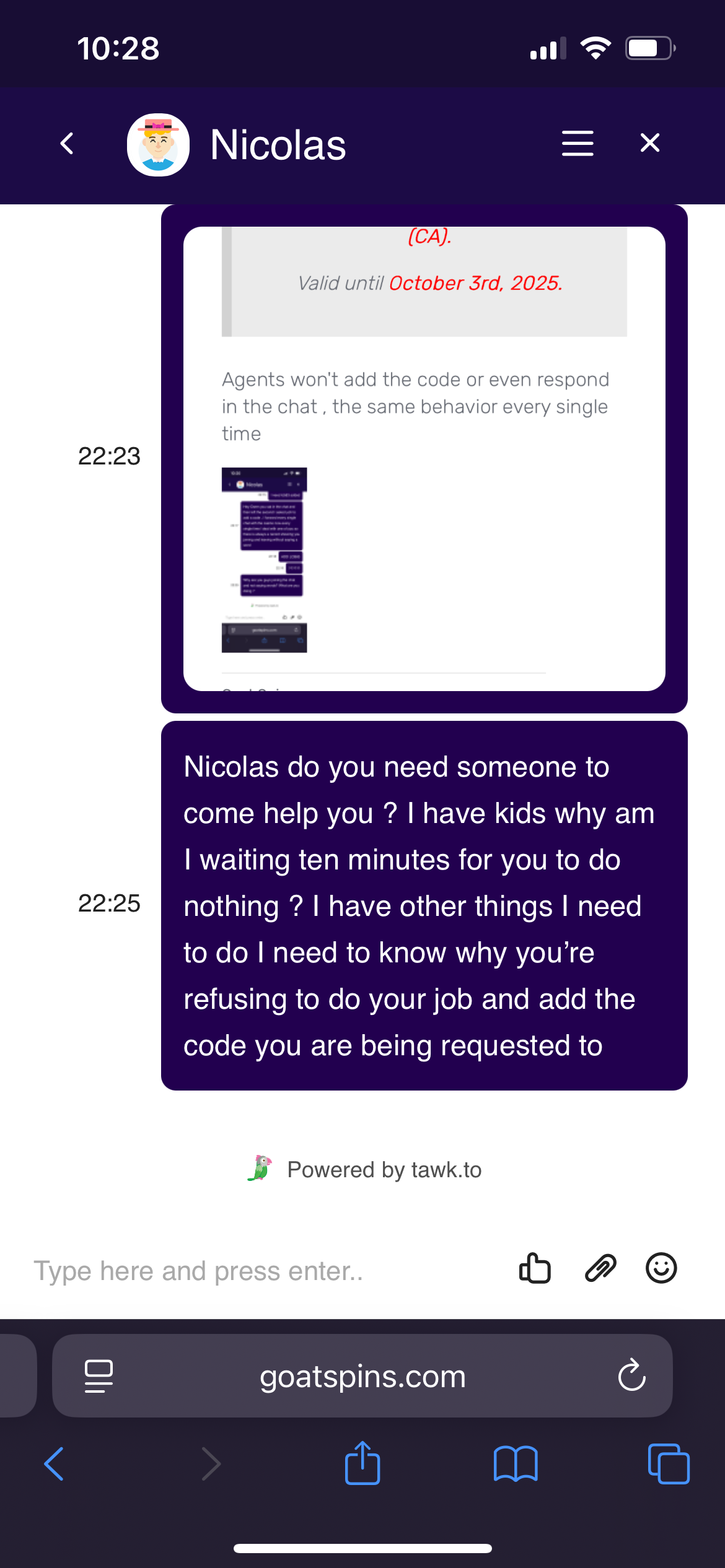Focus the message input field
Viewport: 725px width, 1568px height.
pyautogui.click(x=260, y=1271)
